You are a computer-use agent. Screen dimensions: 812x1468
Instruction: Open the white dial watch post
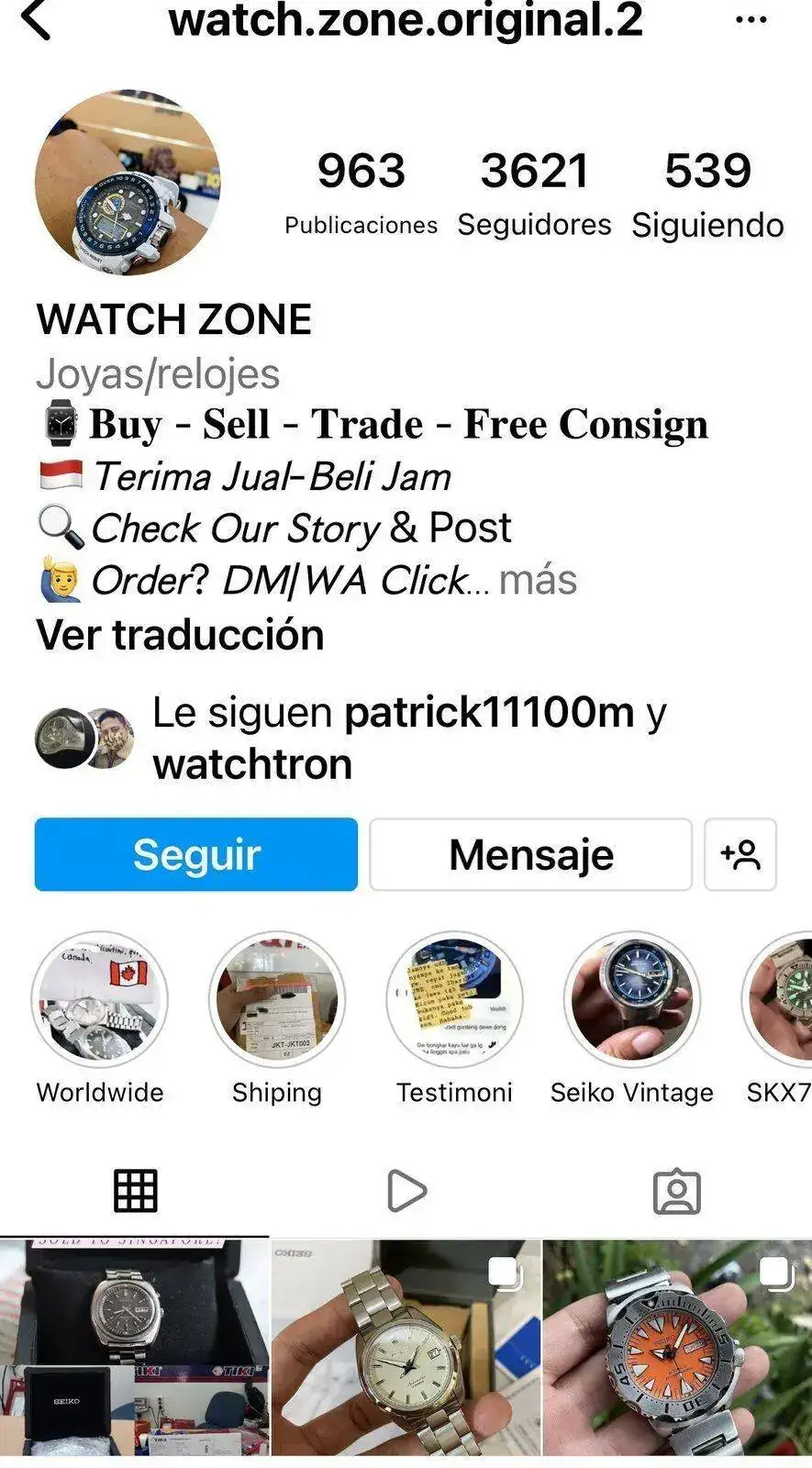coord(406,1347)
